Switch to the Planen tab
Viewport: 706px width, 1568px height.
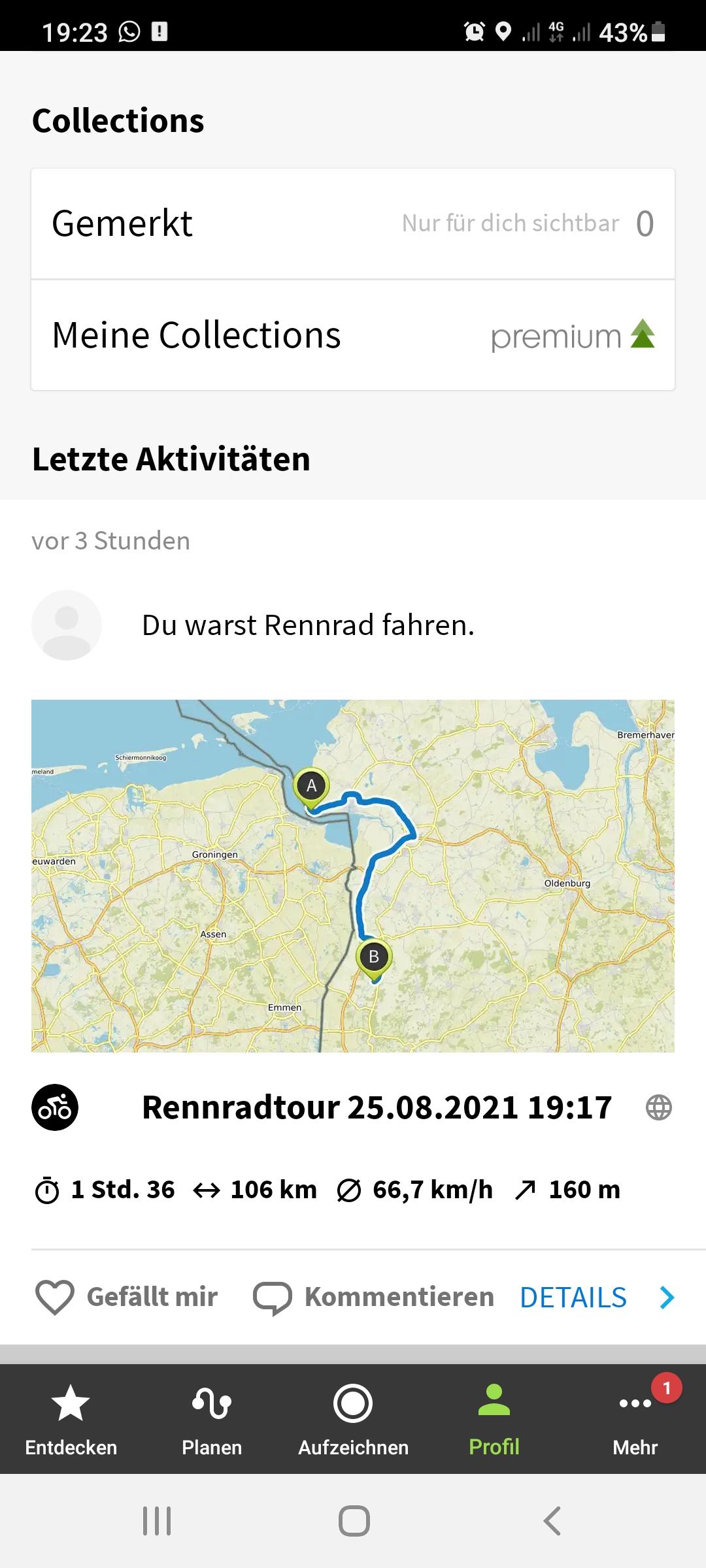click(212, 1420)
